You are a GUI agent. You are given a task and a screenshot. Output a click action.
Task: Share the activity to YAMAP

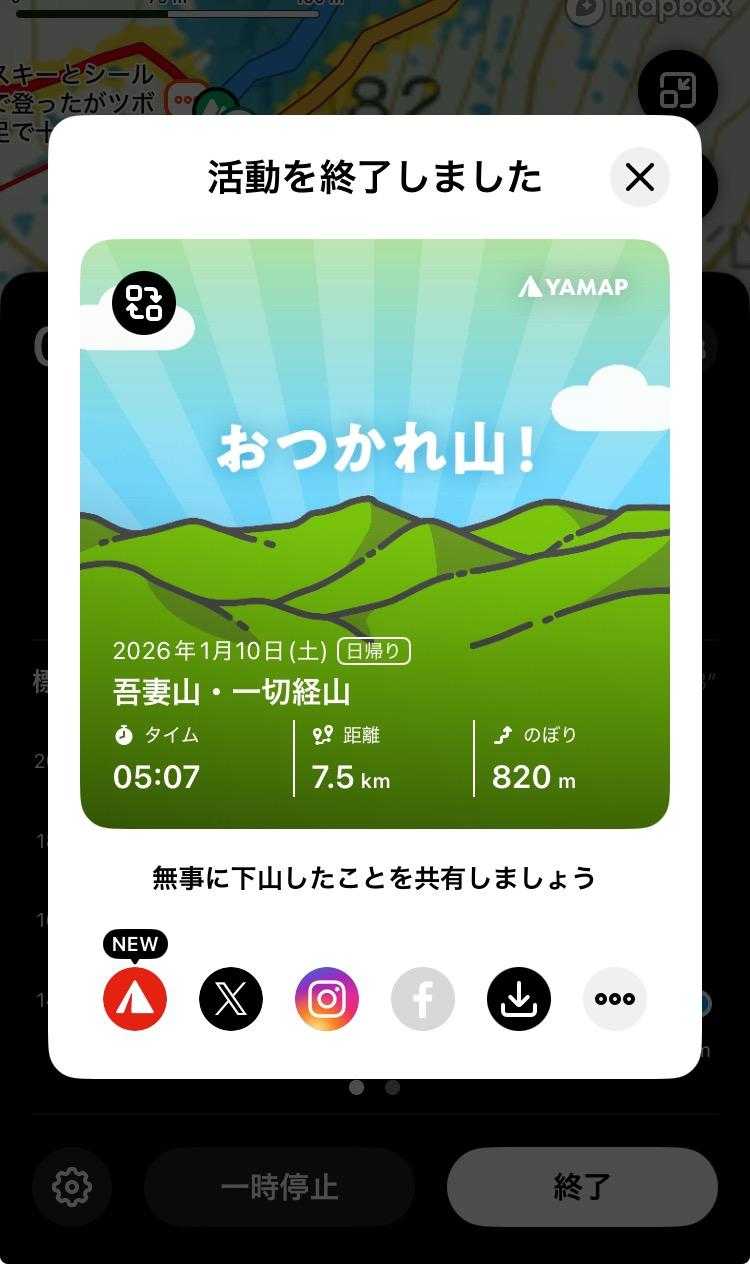135,999
